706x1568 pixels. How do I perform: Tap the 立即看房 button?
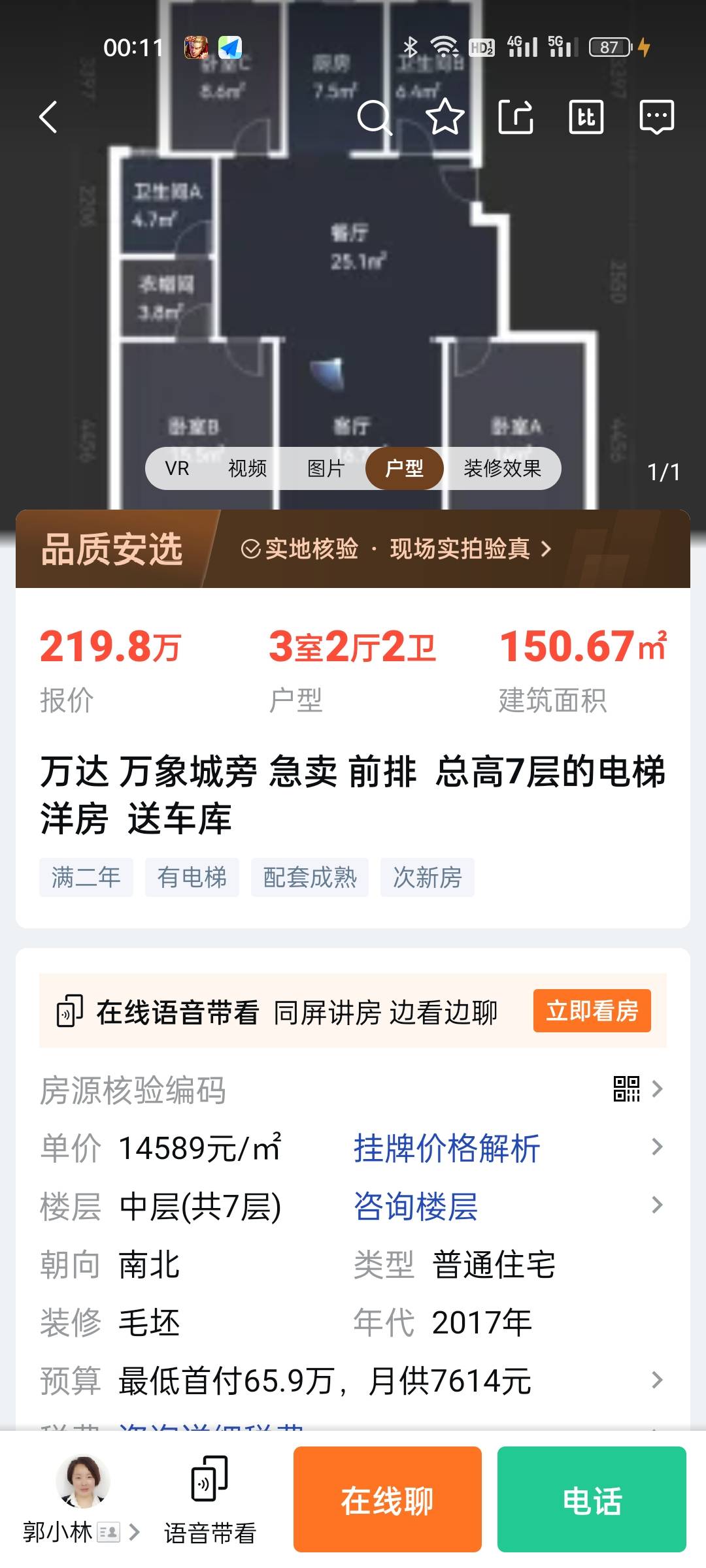[592, 1011]
